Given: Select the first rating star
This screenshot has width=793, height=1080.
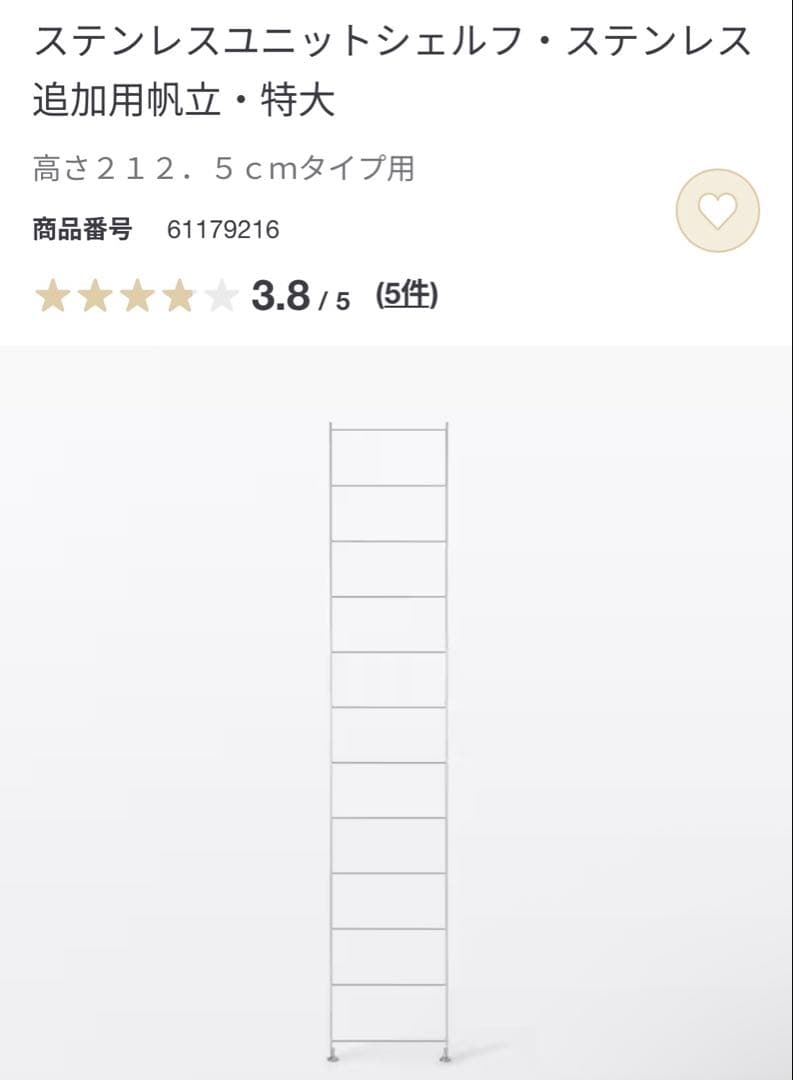Looking at the screenshot, I should (x=50, y=295).
